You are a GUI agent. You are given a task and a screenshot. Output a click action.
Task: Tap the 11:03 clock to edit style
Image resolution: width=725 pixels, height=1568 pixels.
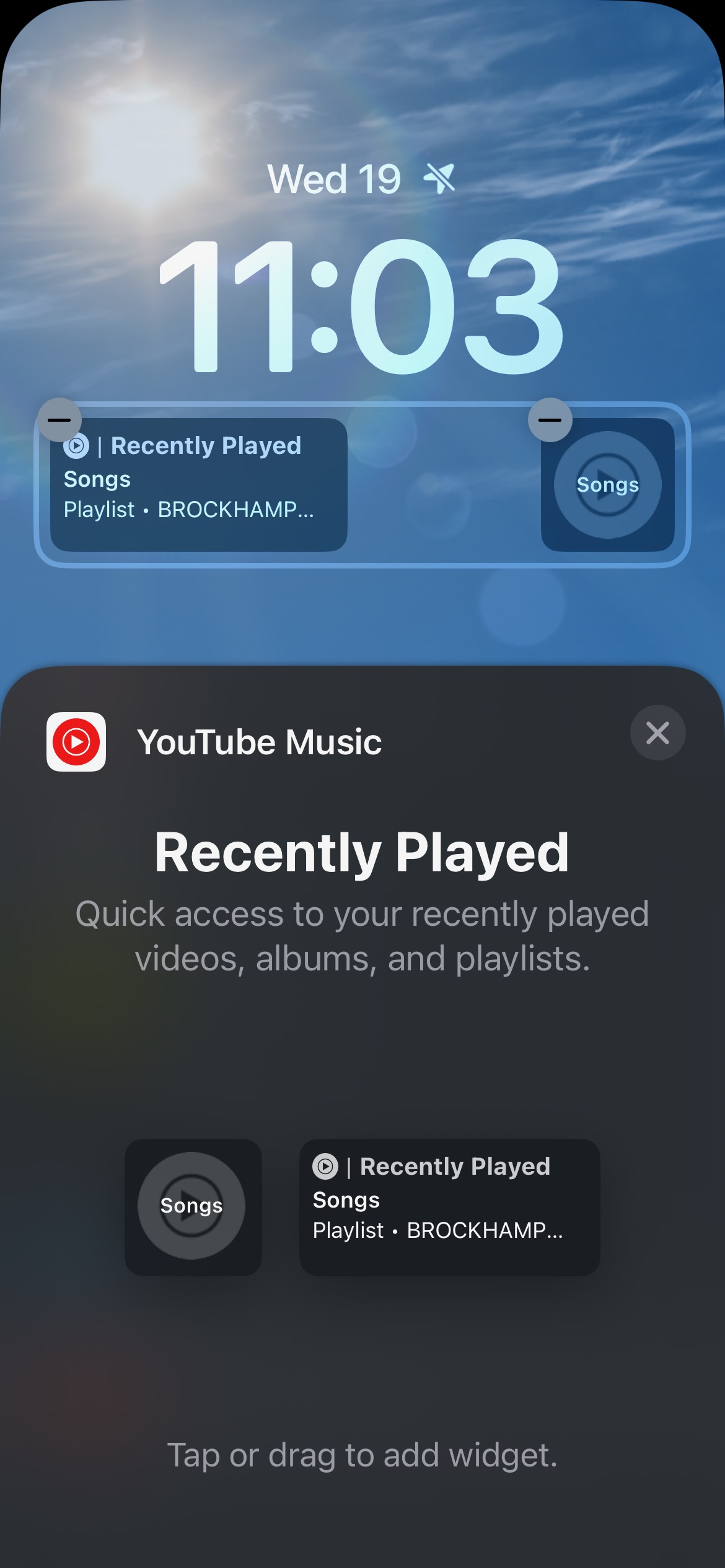[362, 307]
